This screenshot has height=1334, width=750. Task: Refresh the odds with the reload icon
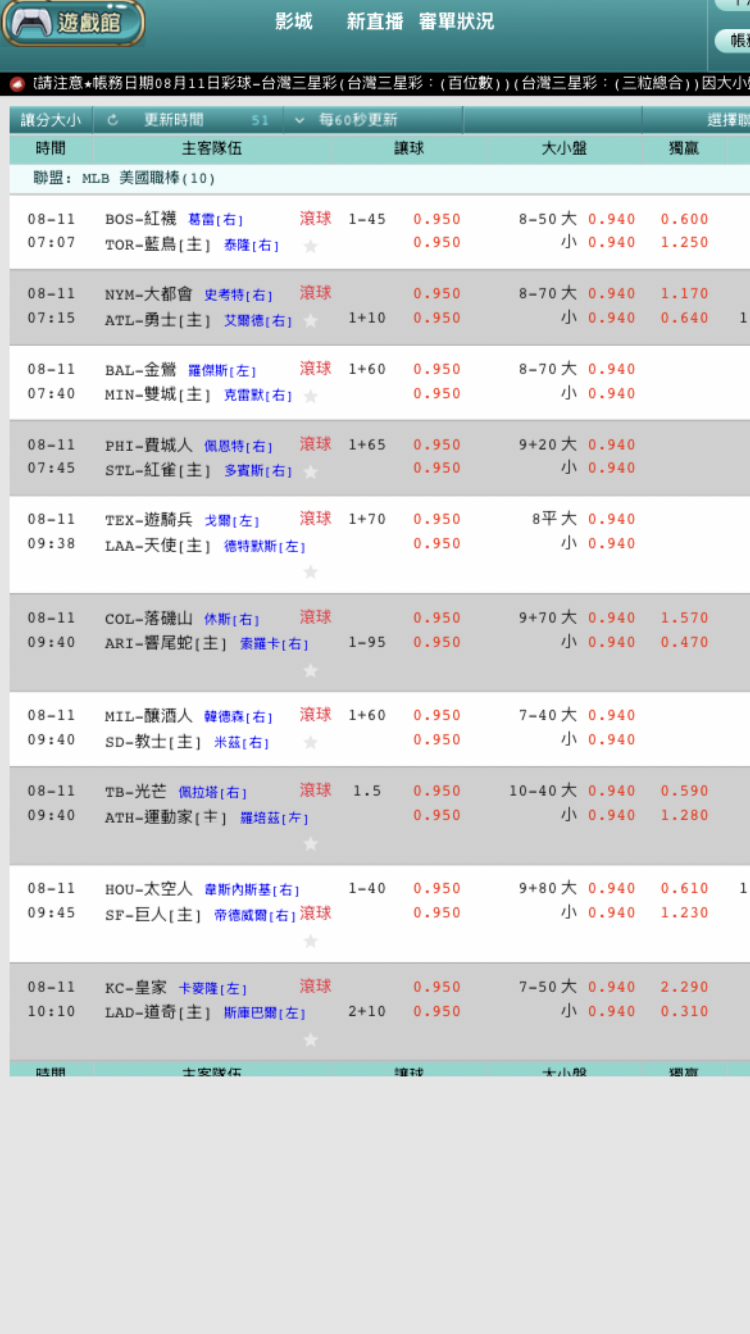112,120
